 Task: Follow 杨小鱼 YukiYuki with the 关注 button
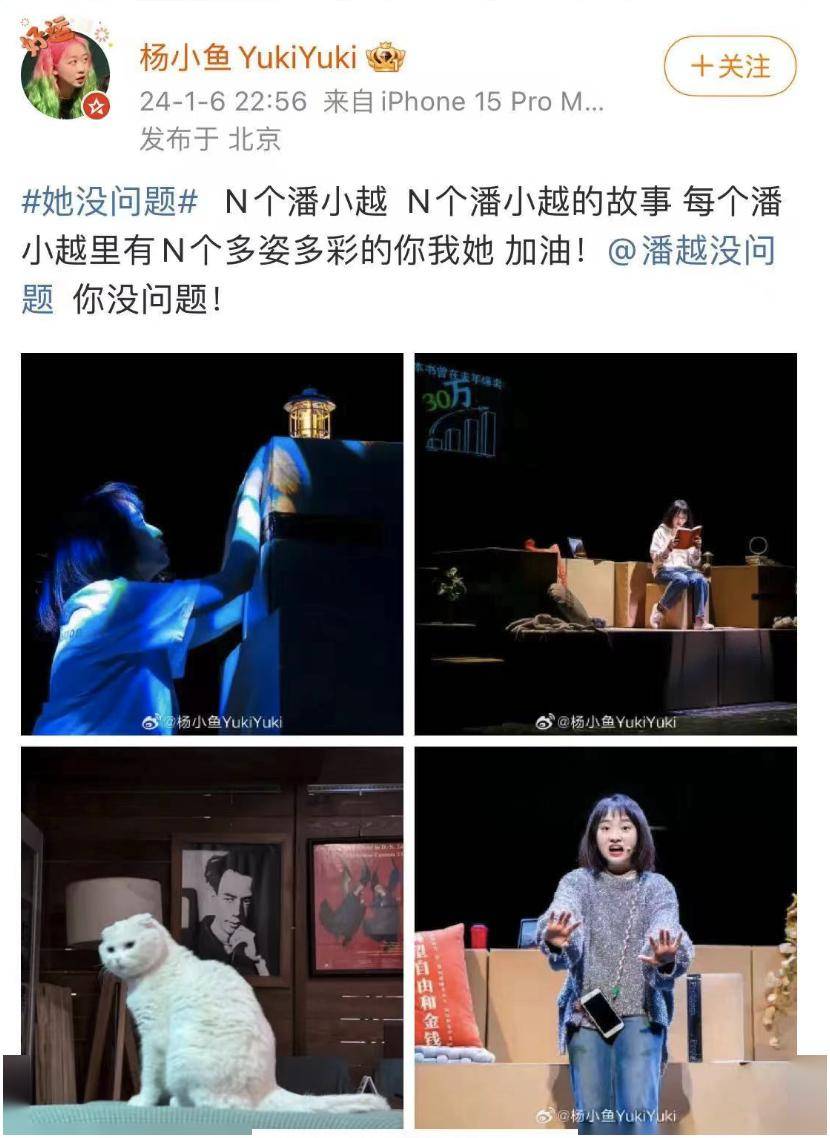point(730,67)
